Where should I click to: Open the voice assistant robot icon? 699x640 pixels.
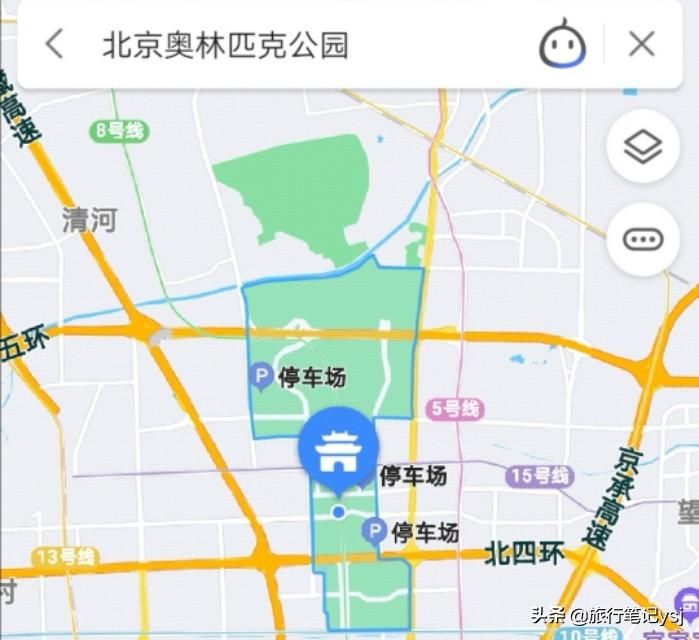coord(563,44)
